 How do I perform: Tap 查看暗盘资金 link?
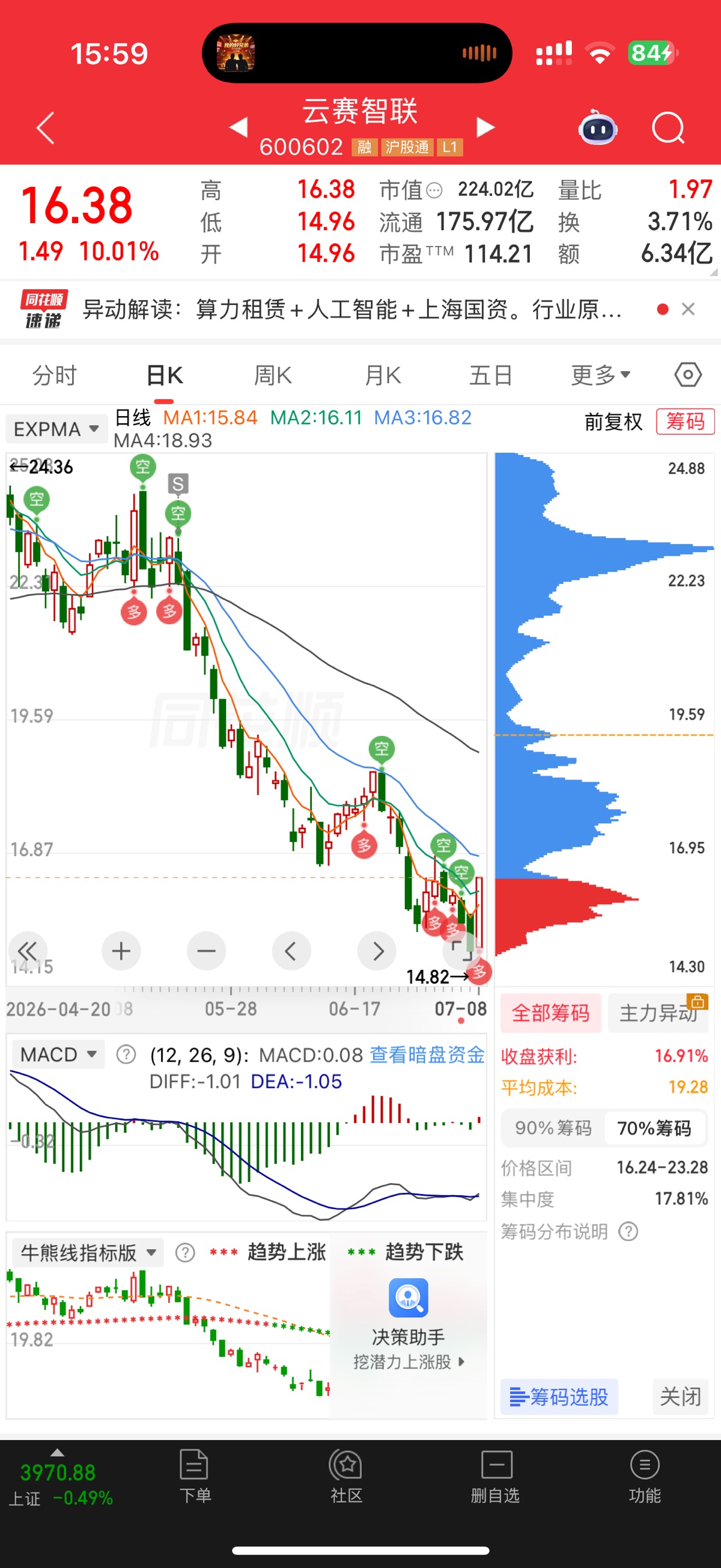(427, 1055)
